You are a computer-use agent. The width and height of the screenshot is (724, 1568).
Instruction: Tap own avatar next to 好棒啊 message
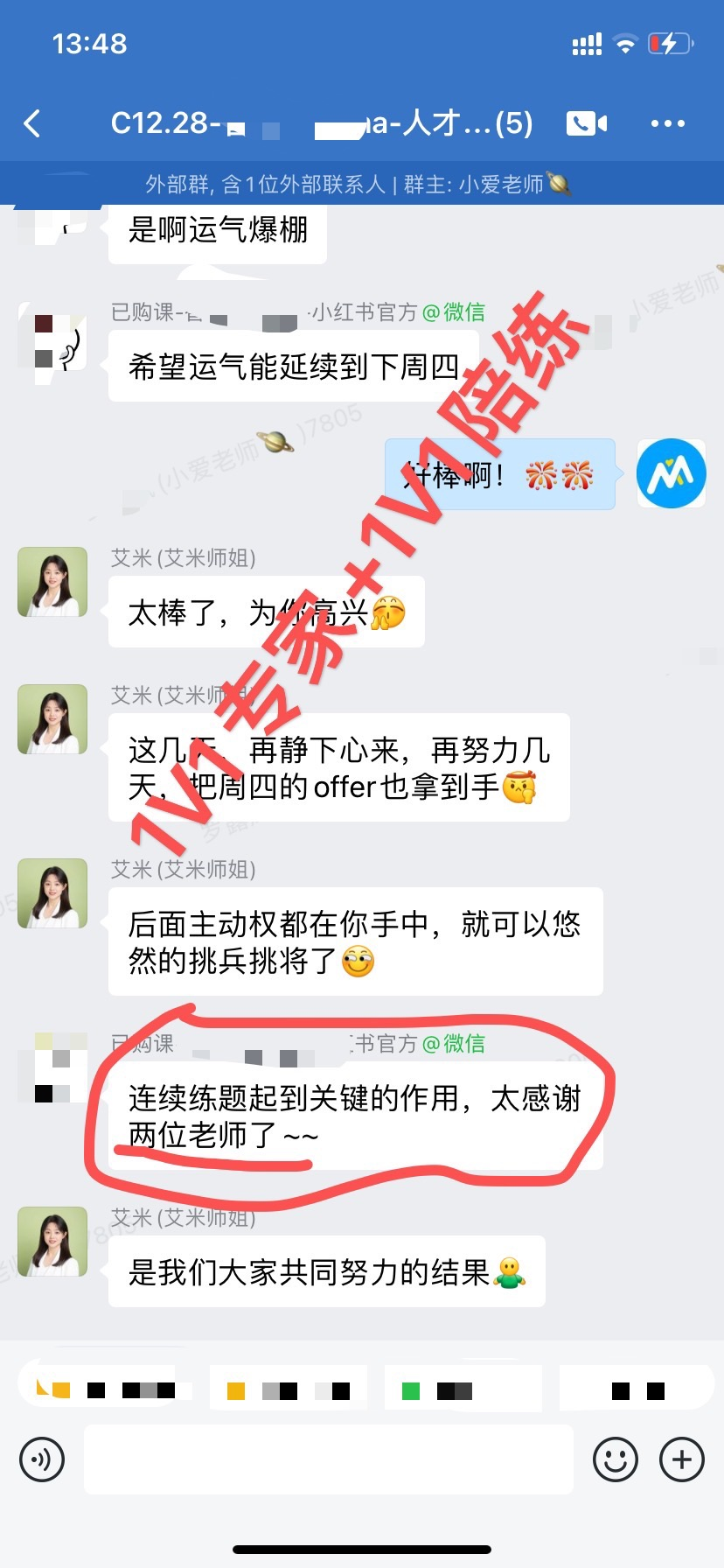tap(671, 473)
